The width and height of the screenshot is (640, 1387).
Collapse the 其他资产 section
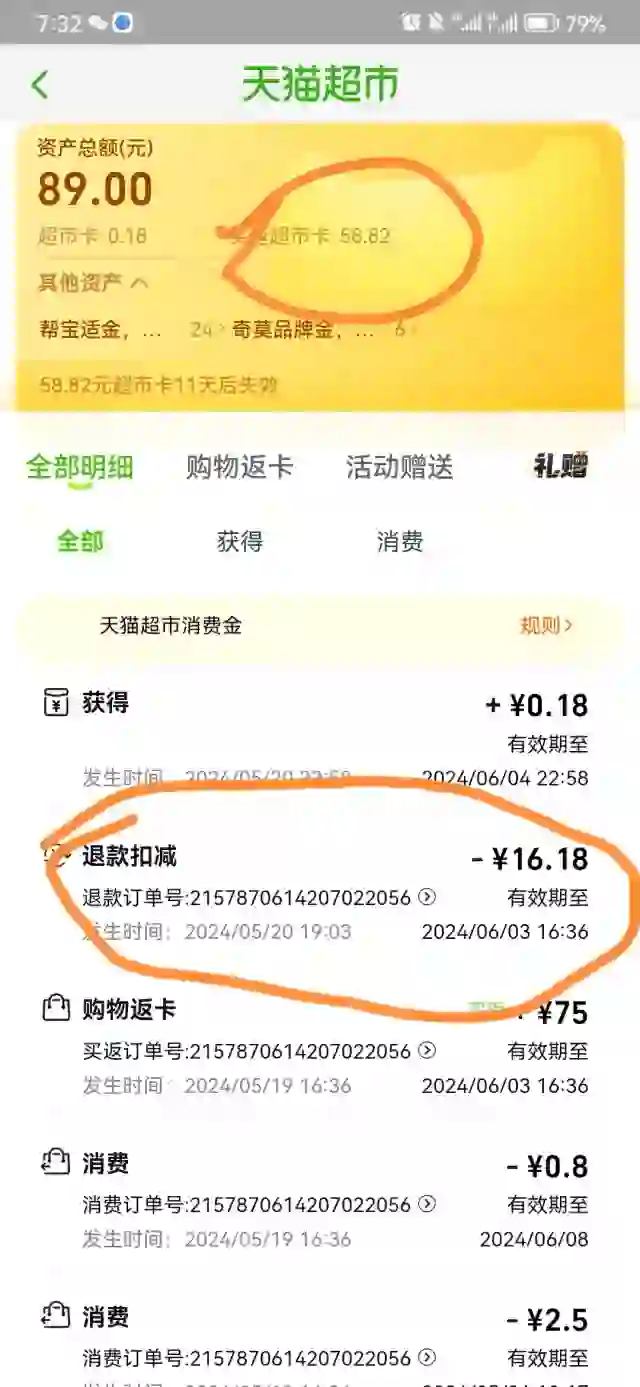[140, 283]
